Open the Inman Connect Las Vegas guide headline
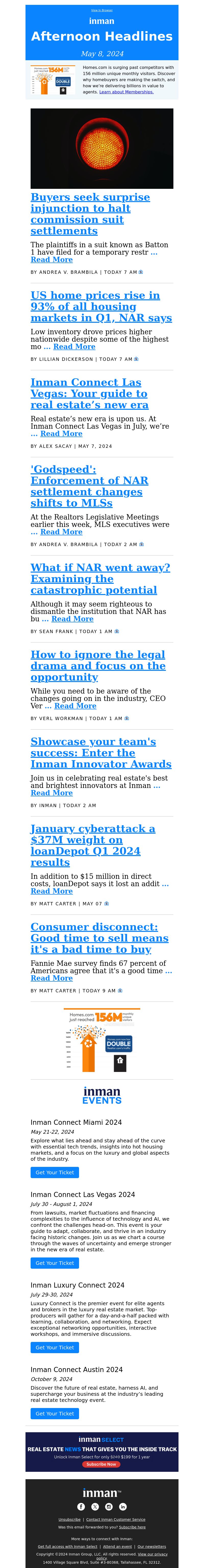Viewport: 204px width, 1568px height. pyautogui.click(x=90, y=394)
